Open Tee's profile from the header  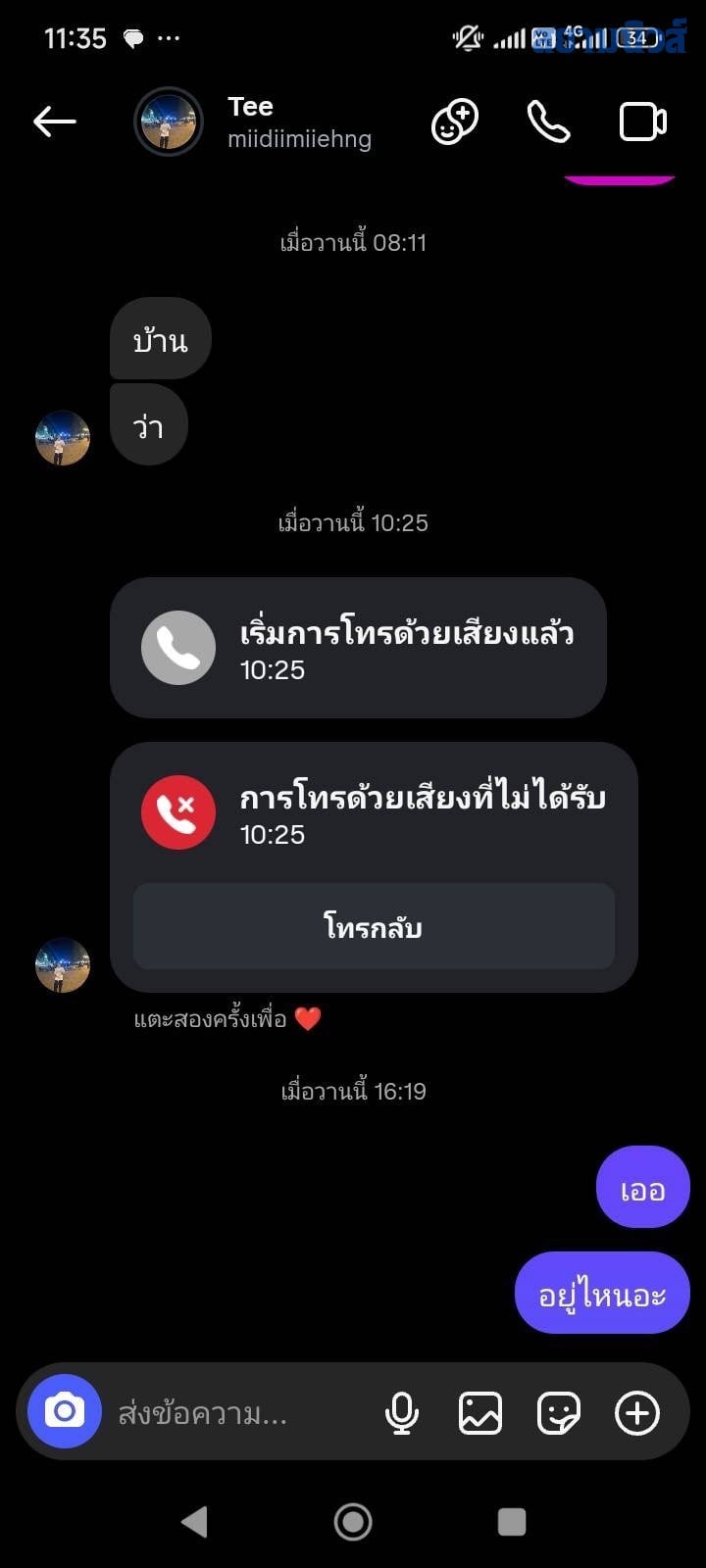253,122
